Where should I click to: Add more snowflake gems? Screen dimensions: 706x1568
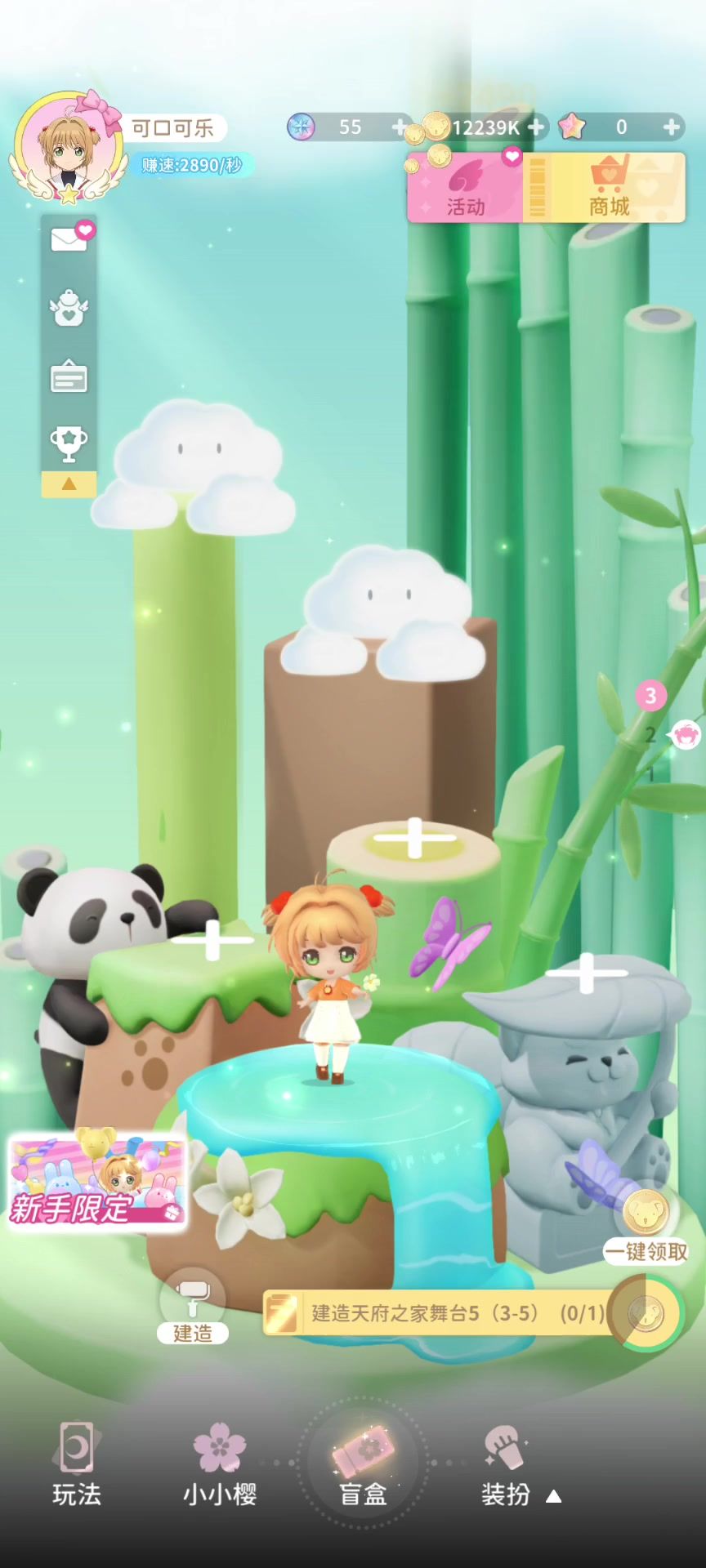tap(399, 127)
